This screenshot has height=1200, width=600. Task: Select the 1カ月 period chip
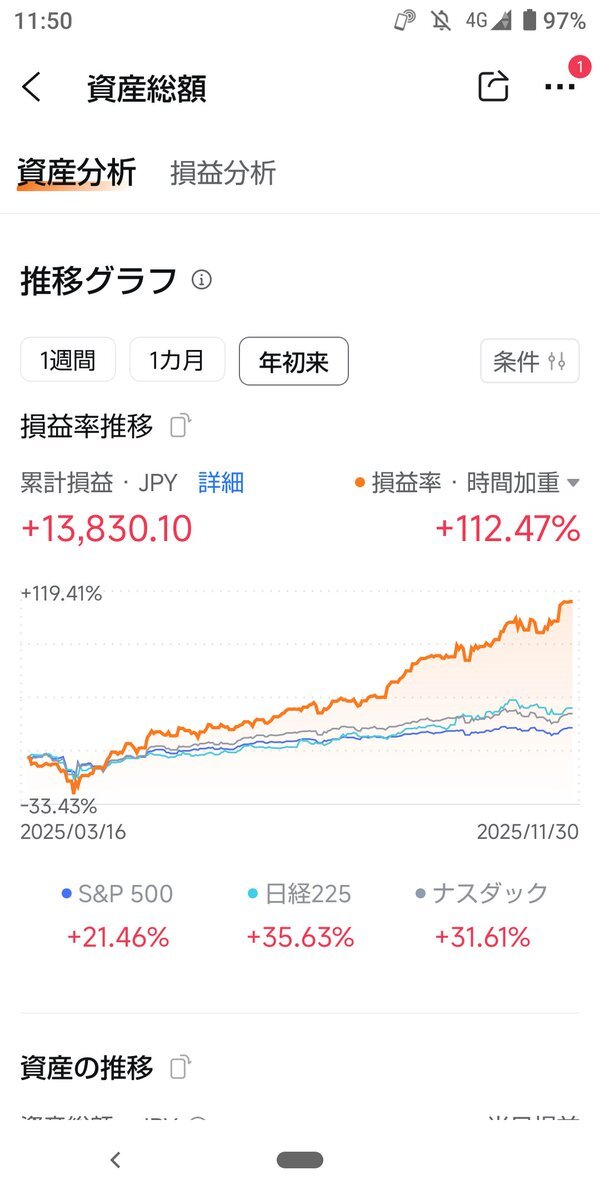177,361
